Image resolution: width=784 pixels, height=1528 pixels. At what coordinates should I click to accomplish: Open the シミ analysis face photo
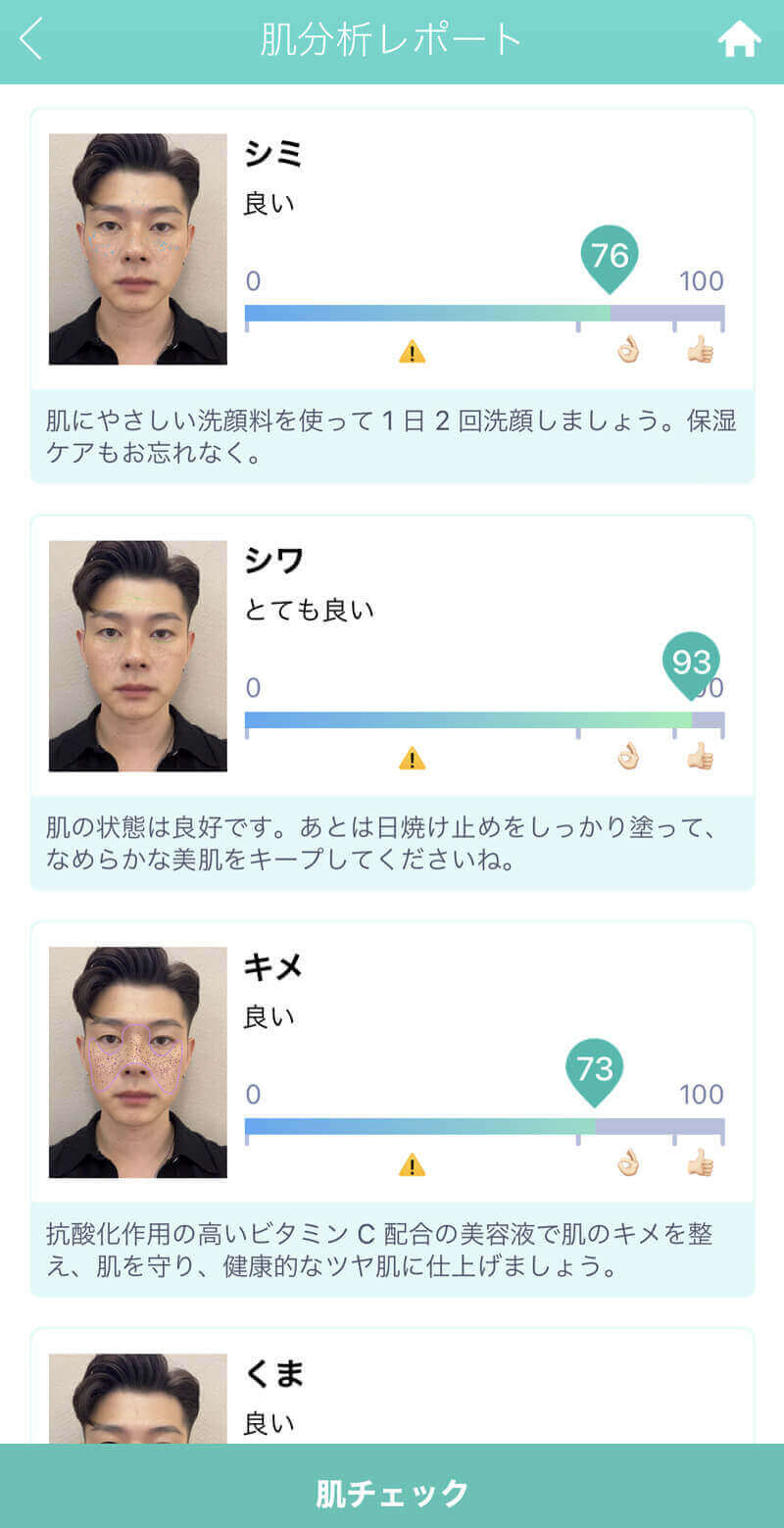138,249
